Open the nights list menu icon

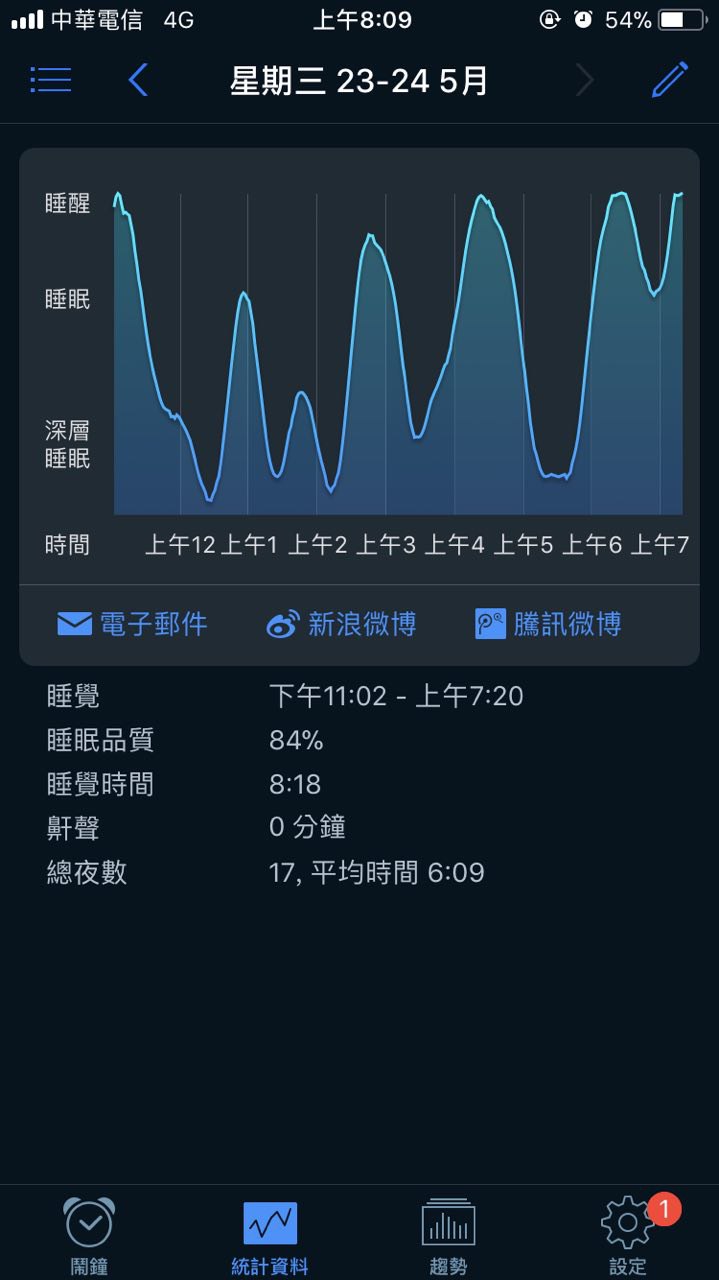50,79
